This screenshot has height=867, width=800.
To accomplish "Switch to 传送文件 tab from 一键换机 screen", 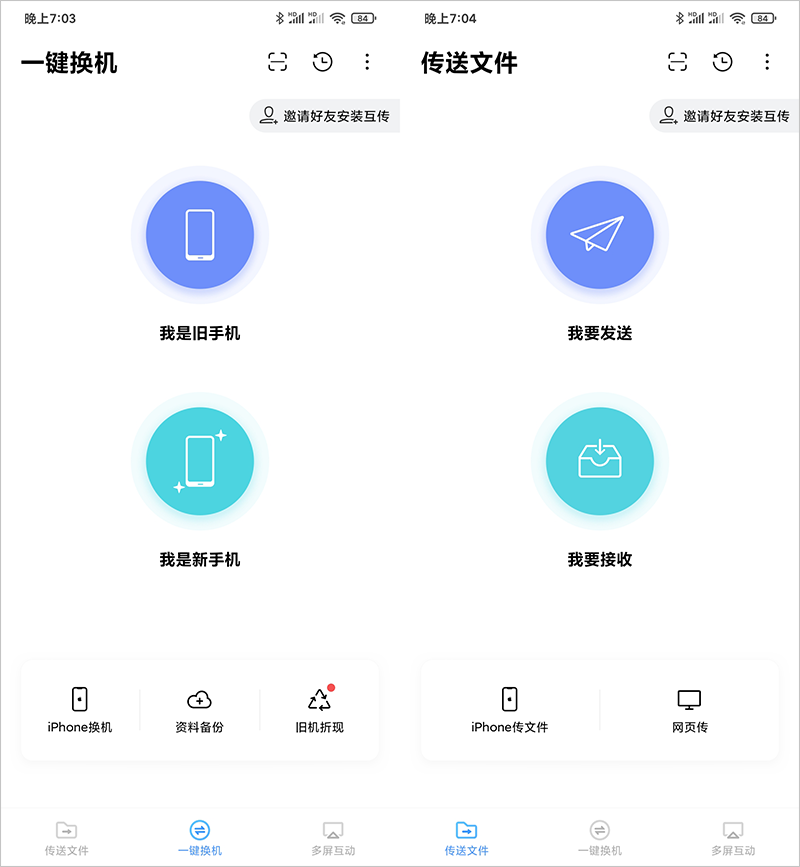I will (67, 838).
